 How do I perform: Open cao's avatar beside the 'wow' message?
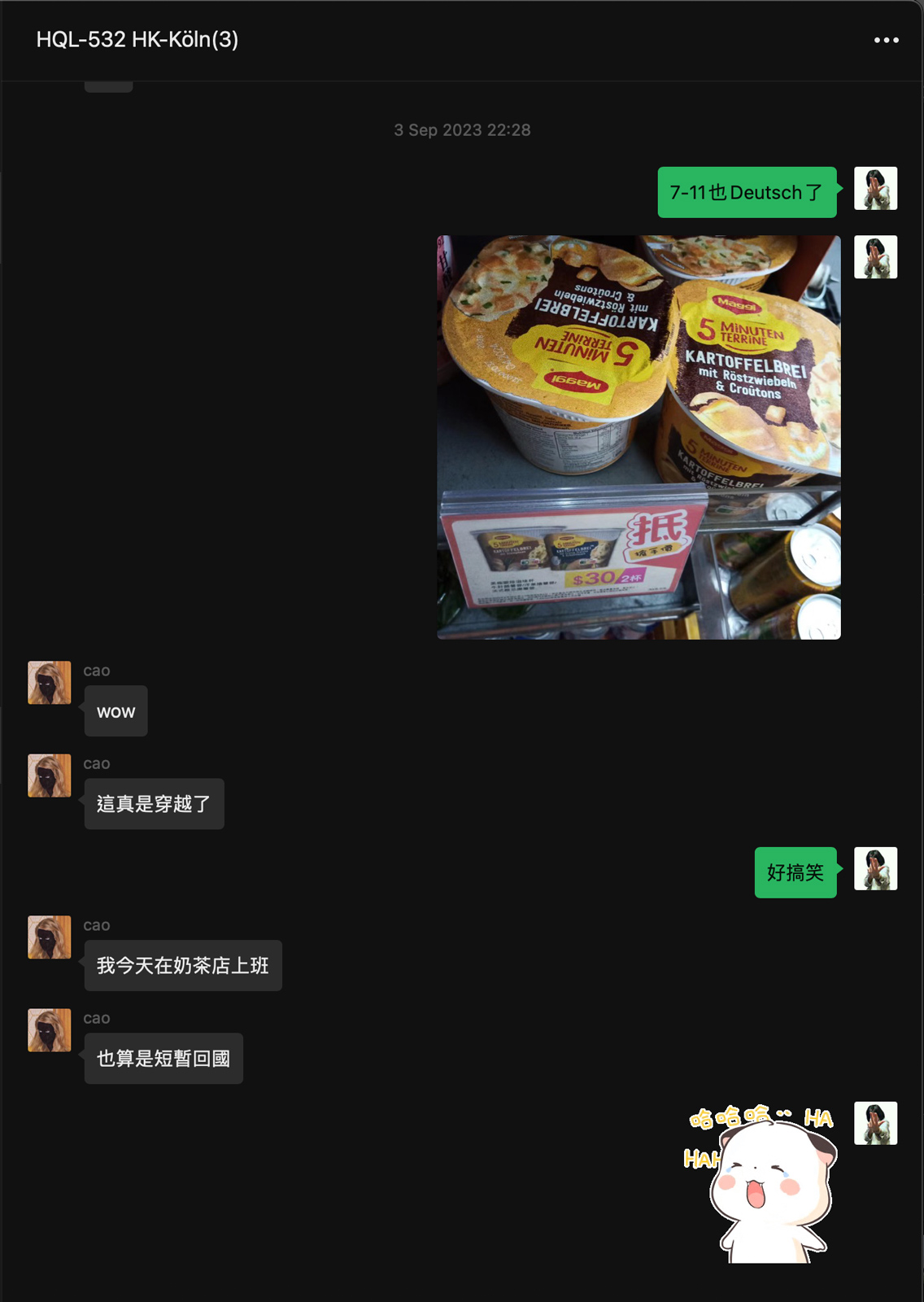click(x=50, y=682)
